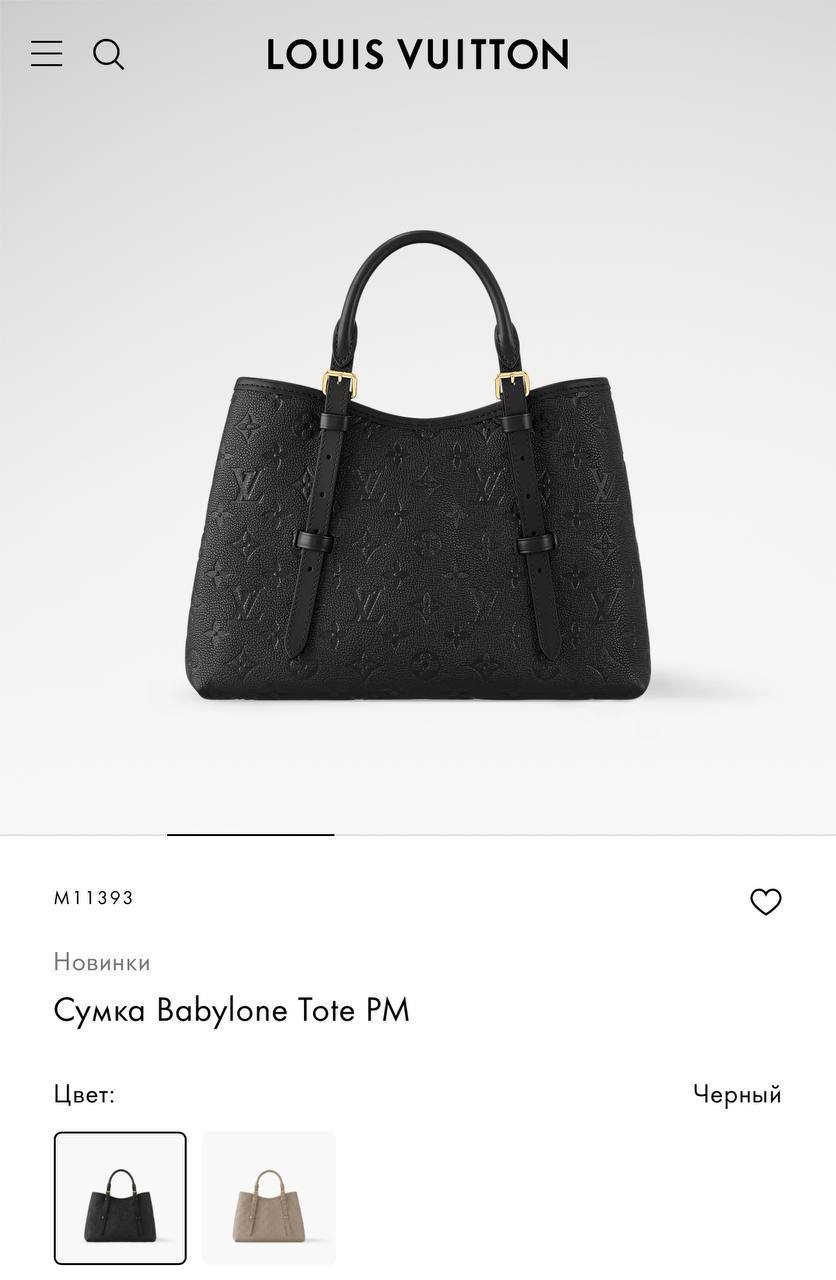The height and width of the screenshot is (1280, 836).
Task: Expand the Цвет color options section
Action: pos(83,1094)
